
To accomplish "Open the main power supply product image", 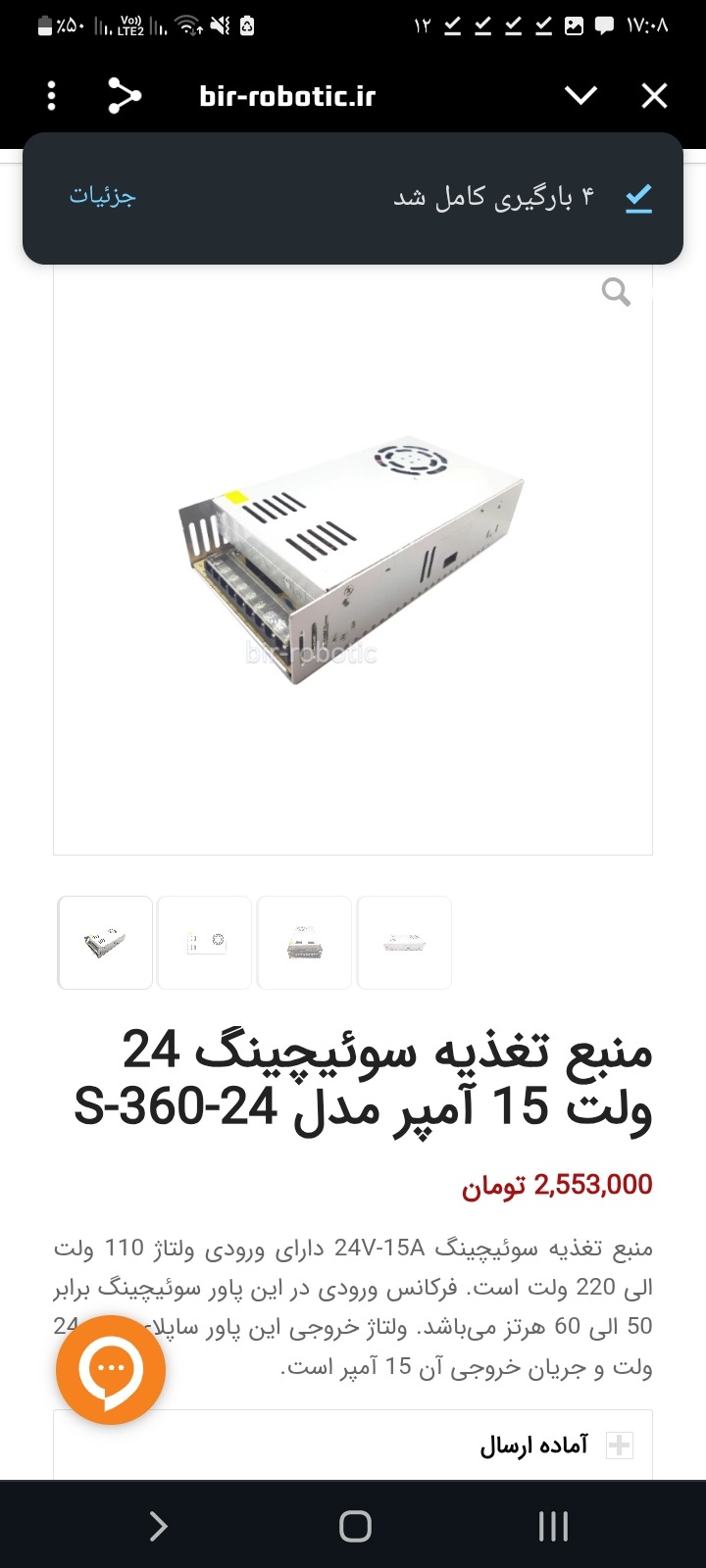I will tap(353, 561).
